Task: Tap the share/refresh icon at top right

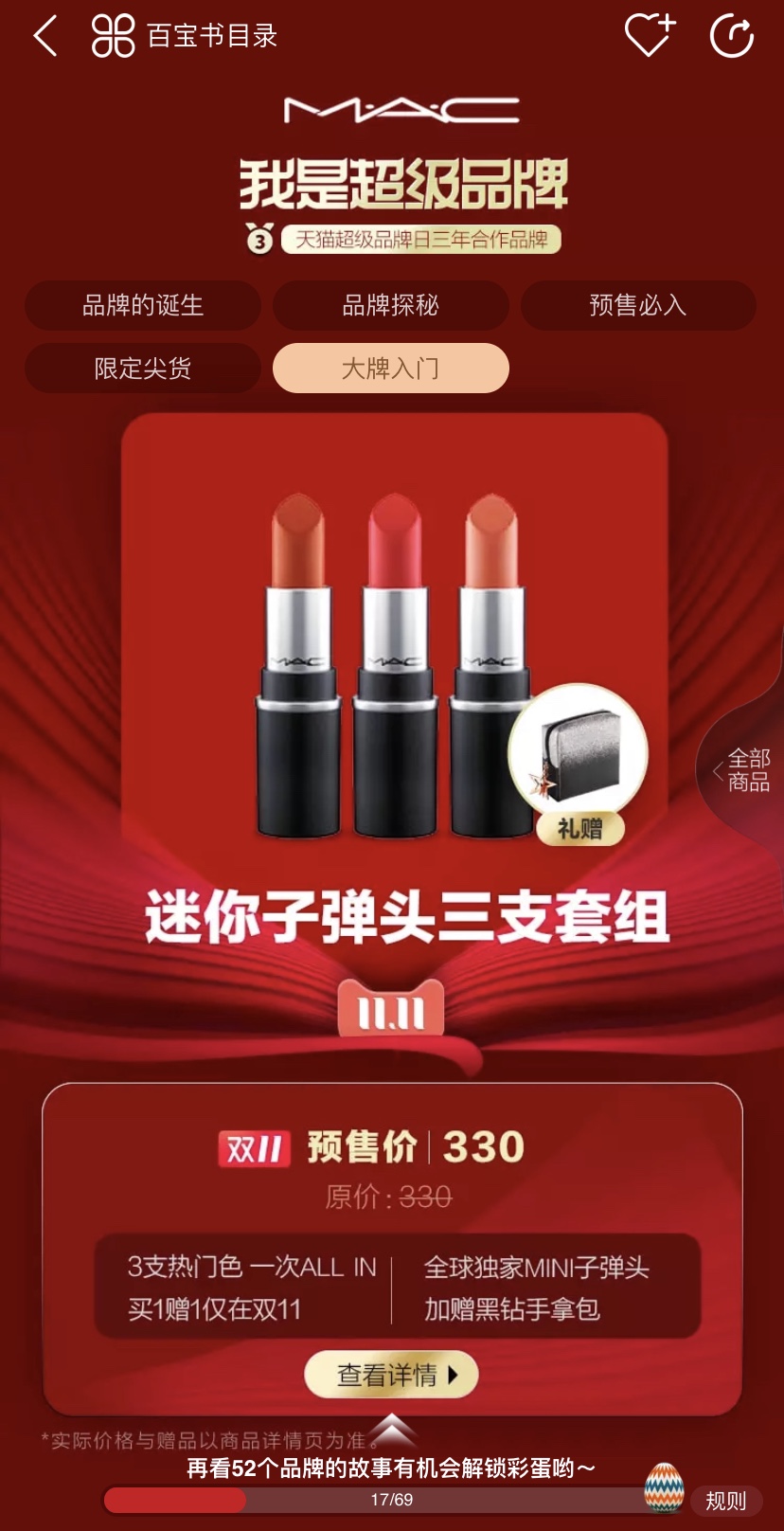Action: (732, 35)
